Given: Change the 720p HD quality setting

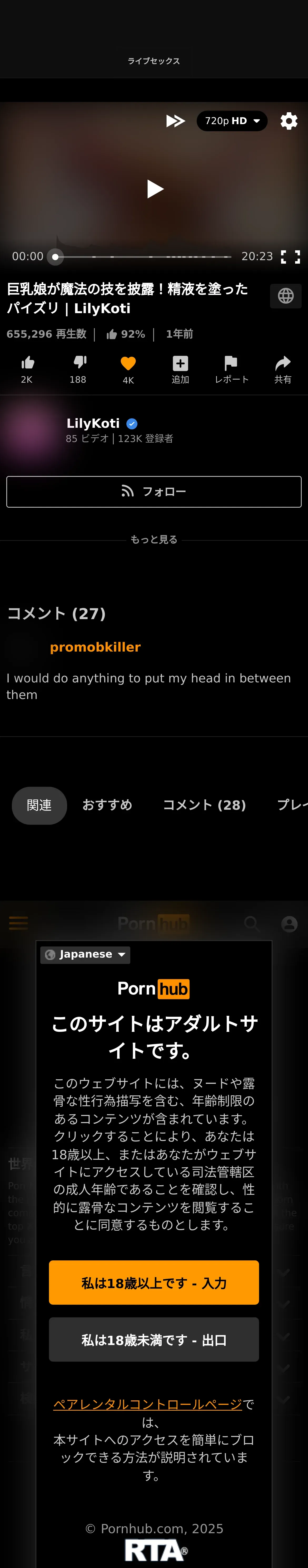Looking at the screenshot, I should click(231, 121).
